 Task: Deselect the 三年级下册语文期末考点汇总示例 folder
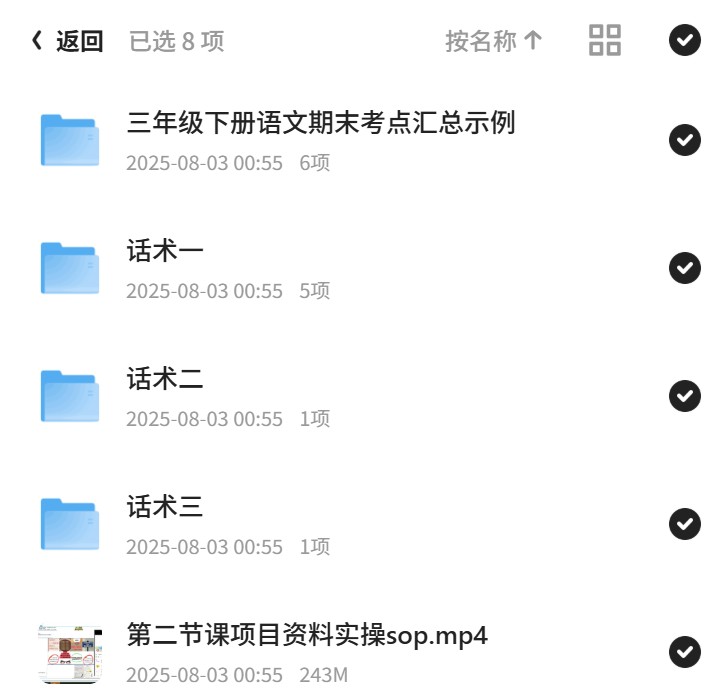pos(685,139)
